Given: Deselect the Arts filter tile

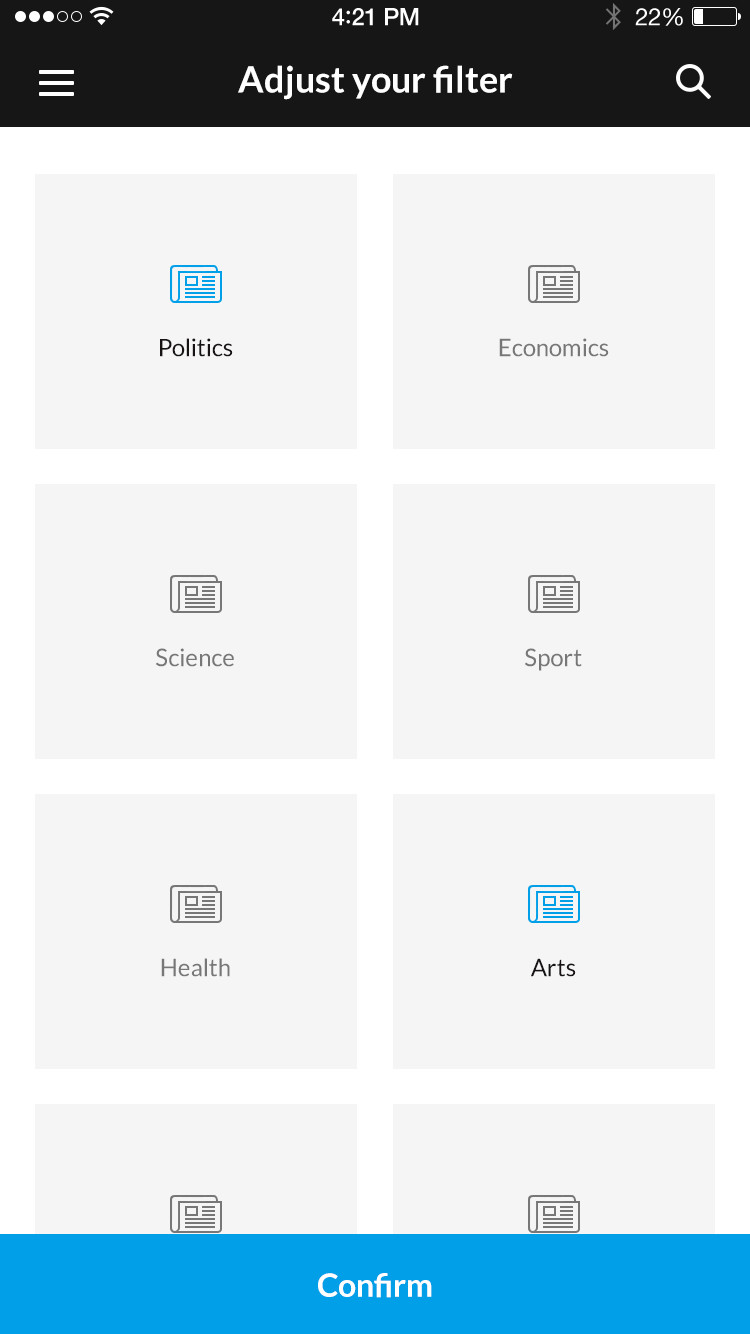Looking at the screenshot, I should [554, 931].
